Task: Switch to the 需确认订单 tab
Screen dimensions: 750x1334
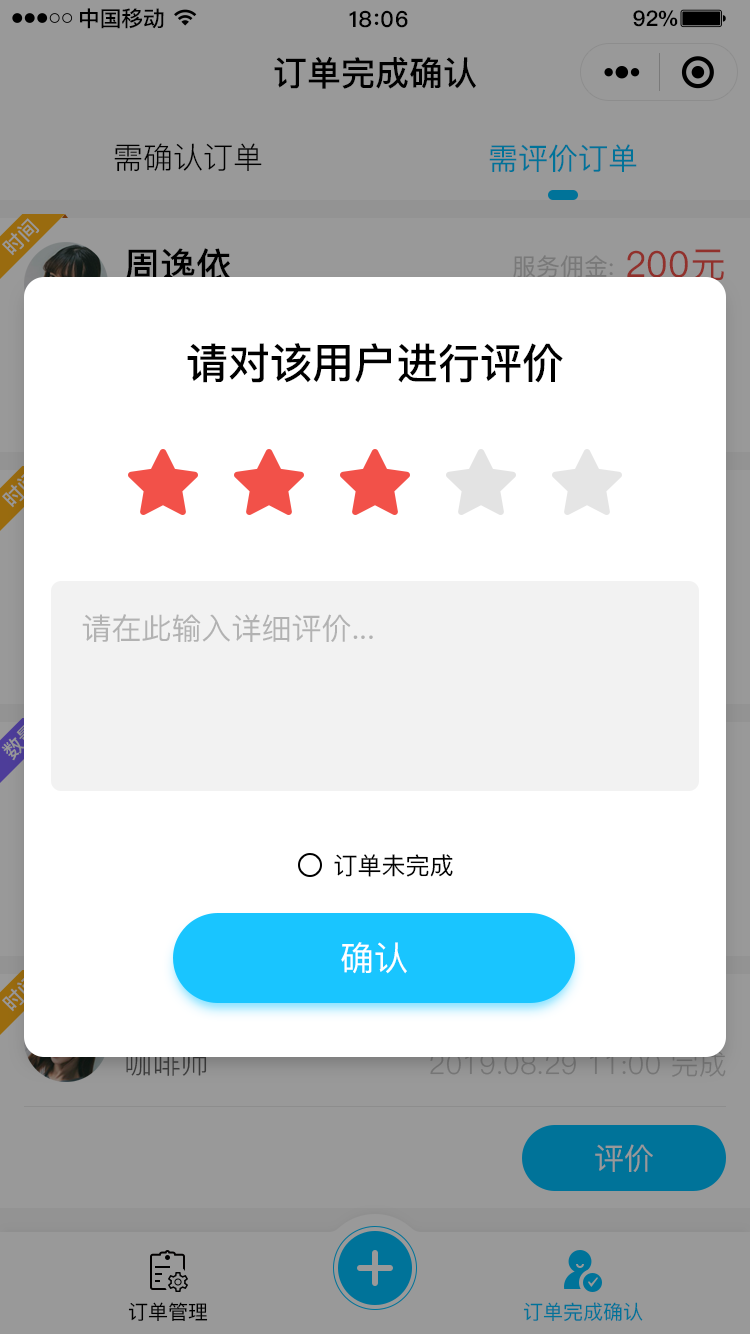Action: pos(188,158)
